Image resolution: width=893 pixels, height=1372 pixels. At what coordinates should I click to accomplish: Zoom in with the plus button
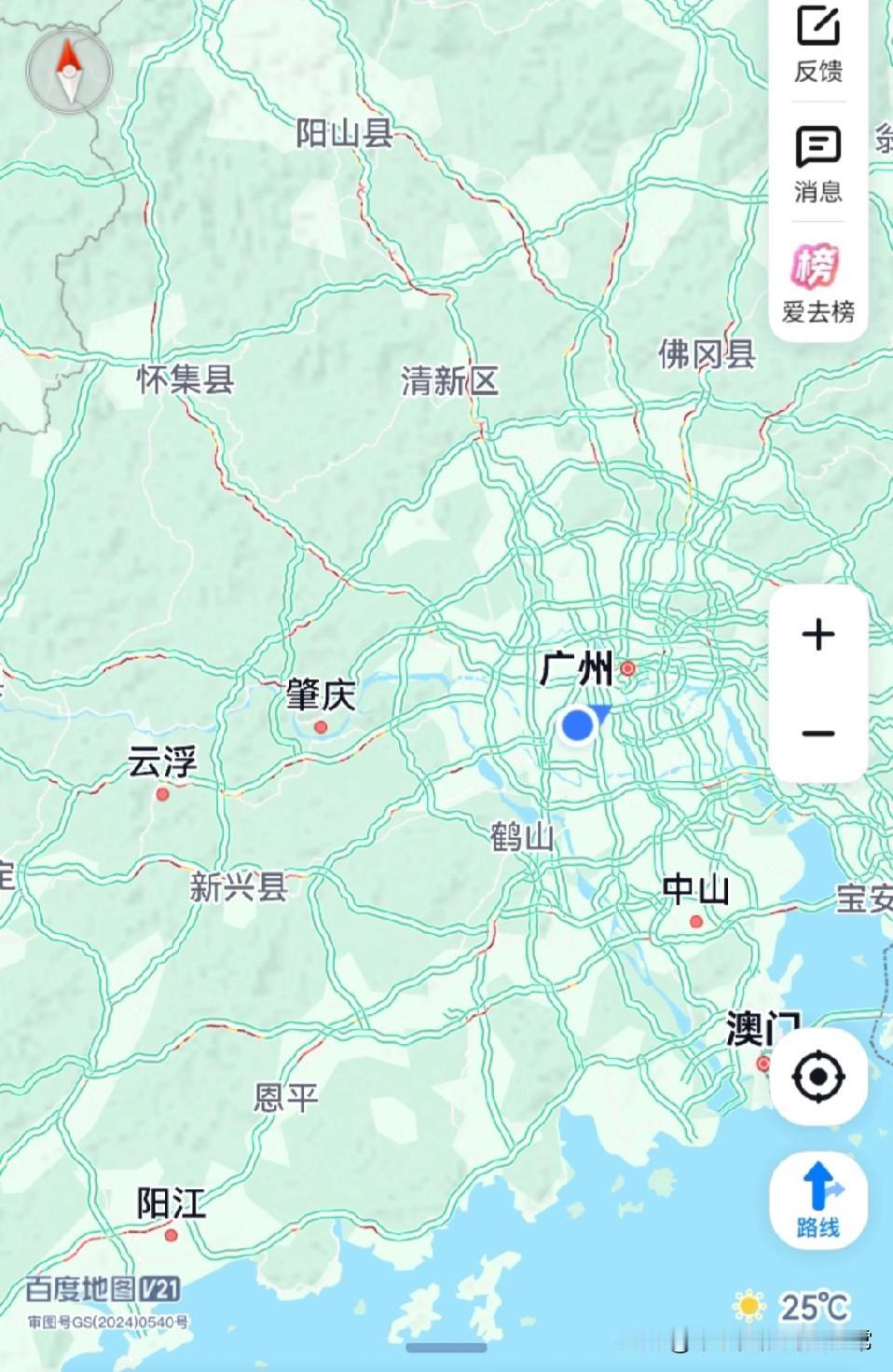tap(817, 636)
